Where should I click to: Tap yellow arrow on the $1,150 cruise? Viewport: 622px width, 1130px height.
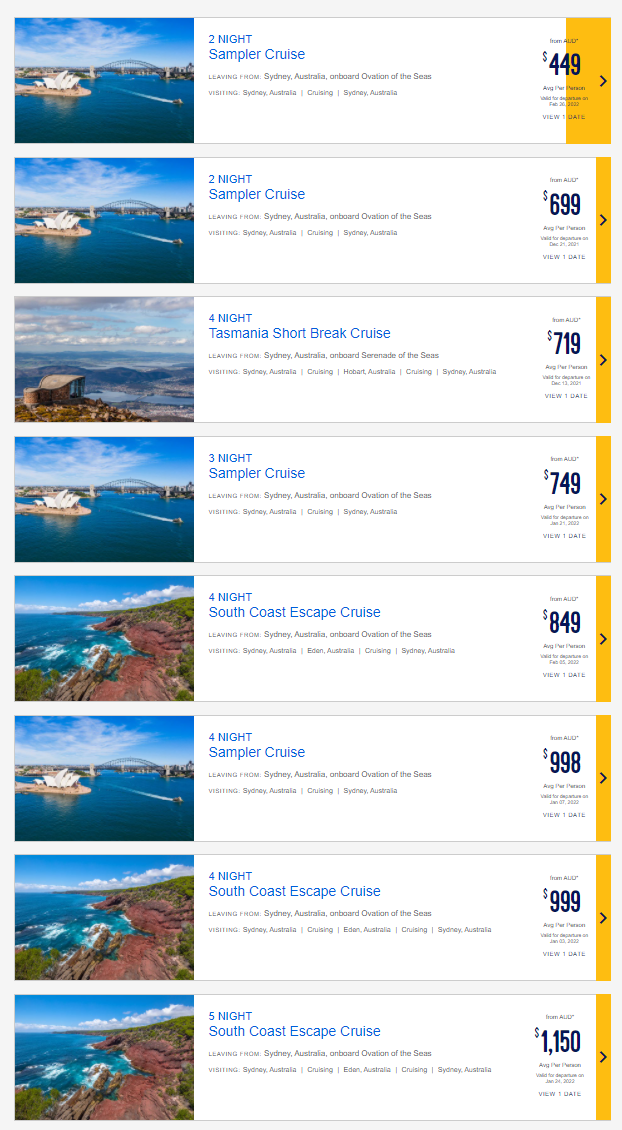603,1057
